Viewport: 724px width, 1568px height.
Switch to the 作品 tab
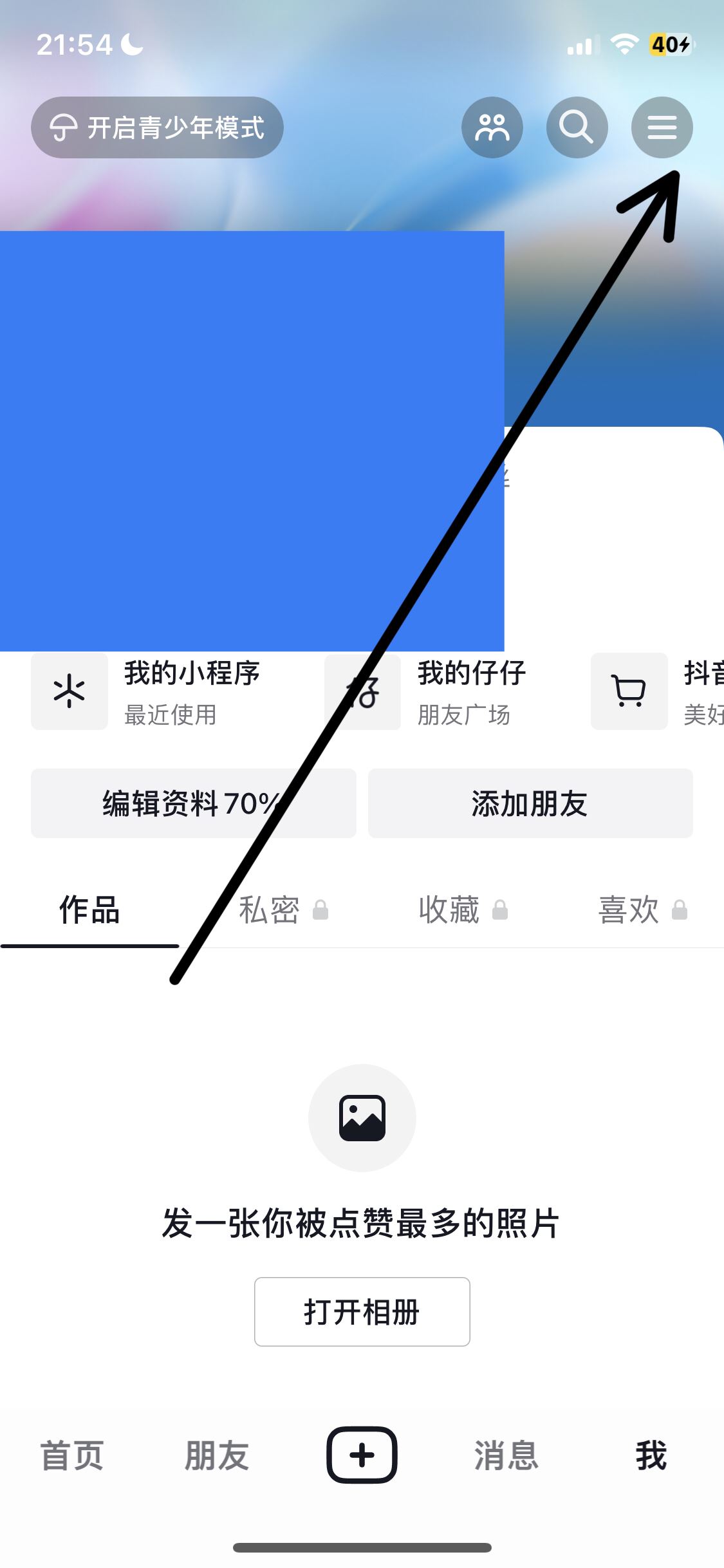(88, 910)
